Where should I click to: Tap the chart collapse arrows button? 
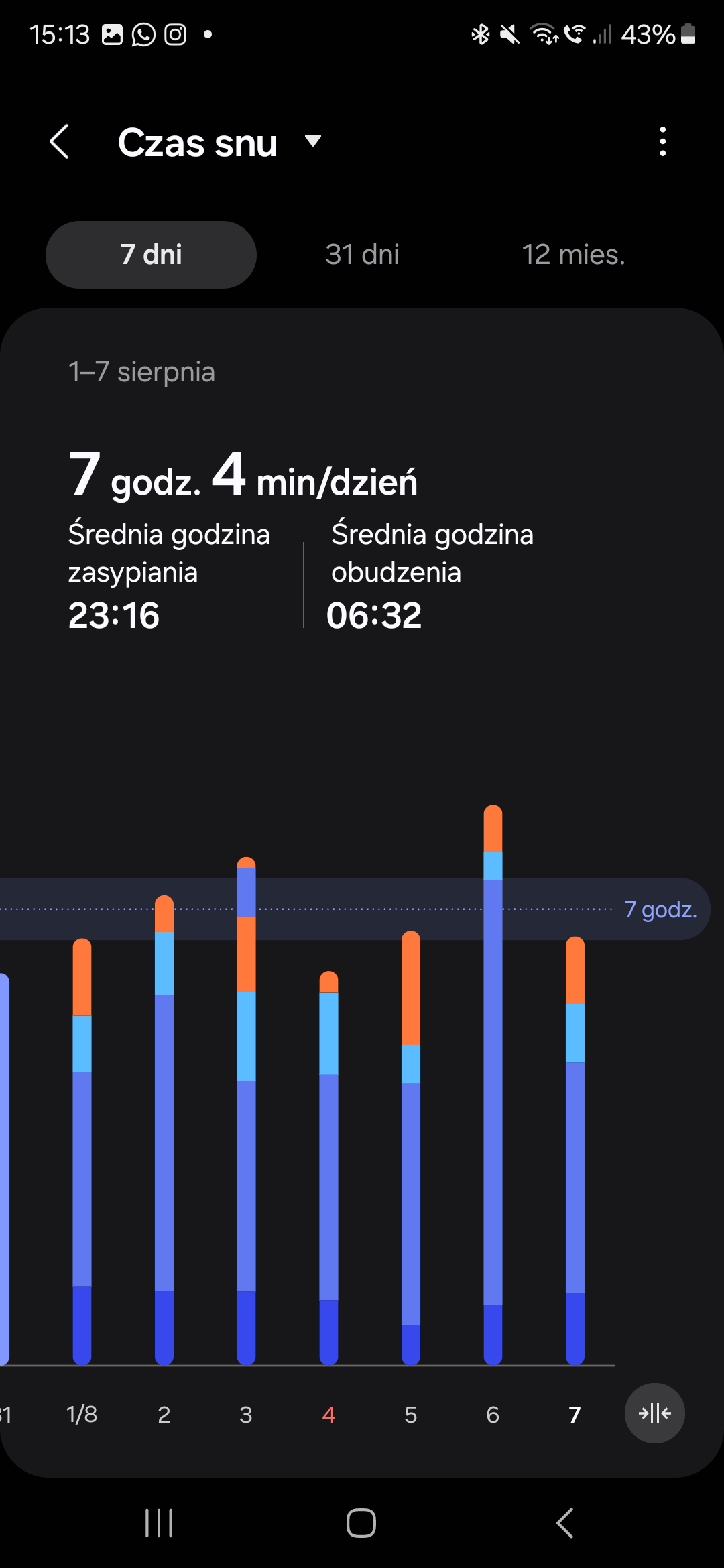click(x=655, y=1413)
